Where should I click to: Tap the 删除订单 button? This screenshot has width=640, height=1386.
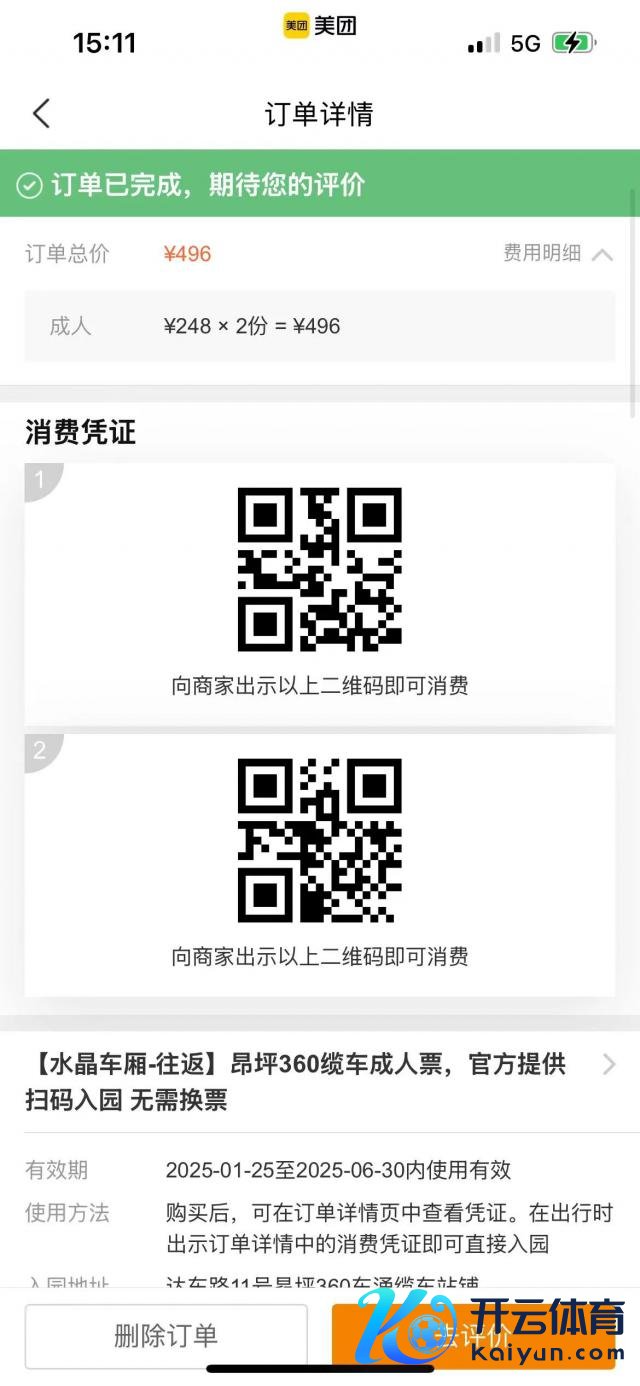tap(166, 1335)
